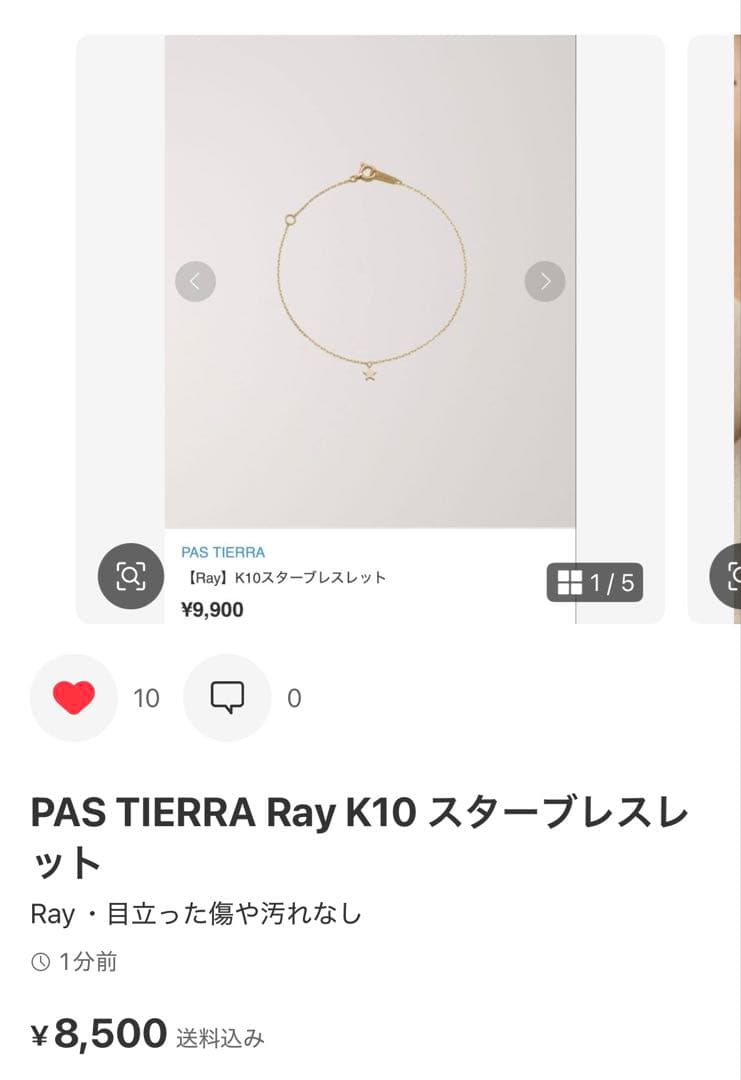Image resolution: width=741 pixels, height=1080 pixels.
Task: Tap the comment count showing 0
Action: pyautogui.click(x=294, y=697)
